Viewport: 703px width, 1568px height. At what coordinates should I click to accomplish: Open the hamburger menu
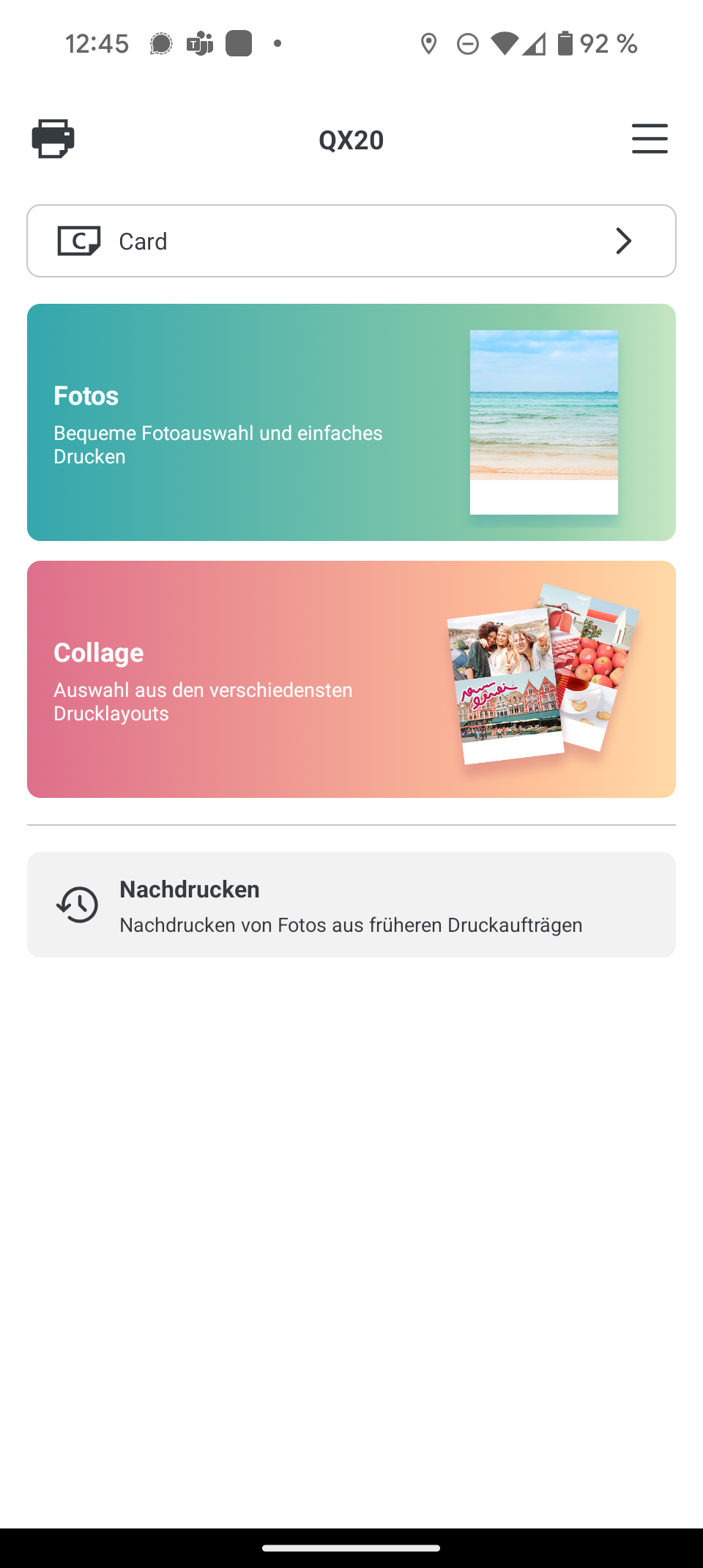click(x=650, y=138)
